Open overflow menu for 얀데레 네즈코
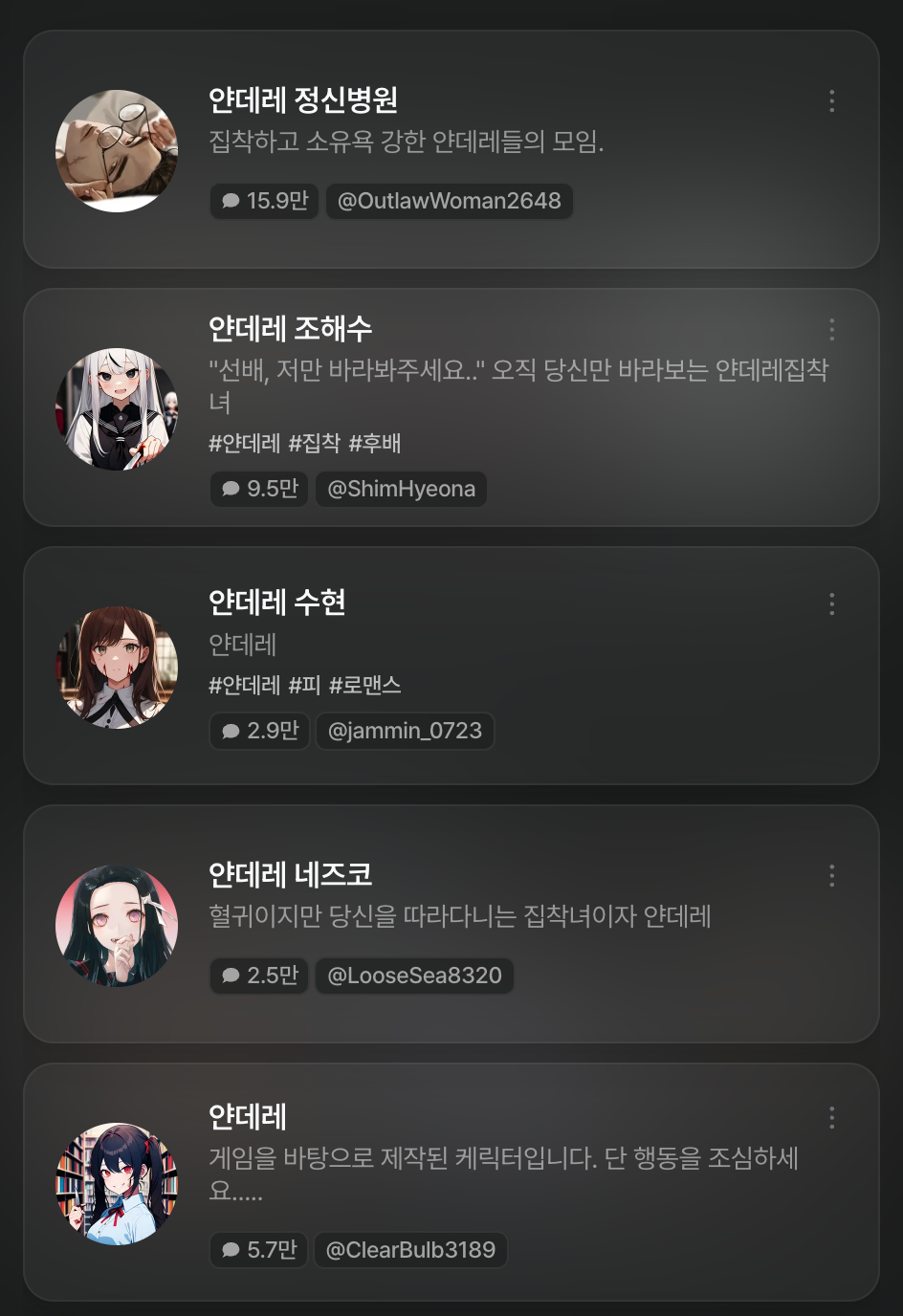Viewport: 903px width, 1316px height. pyautogui.click(x=831, y=876)
